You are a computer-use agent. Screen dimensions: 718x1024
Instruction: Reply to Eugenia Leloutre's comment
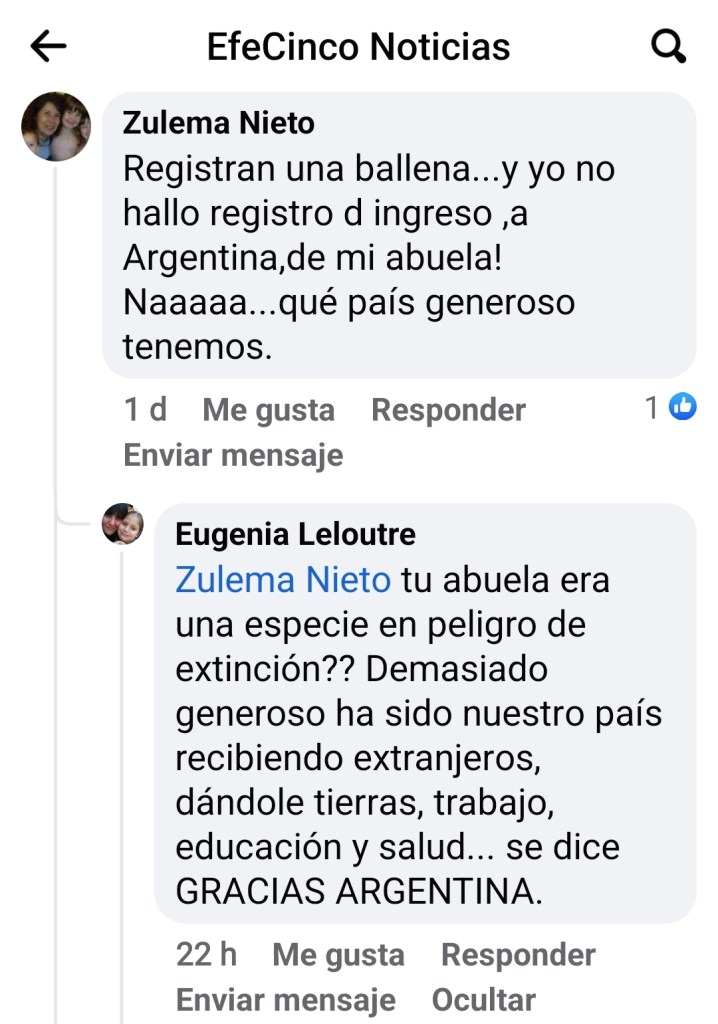[x=518, y=955]
